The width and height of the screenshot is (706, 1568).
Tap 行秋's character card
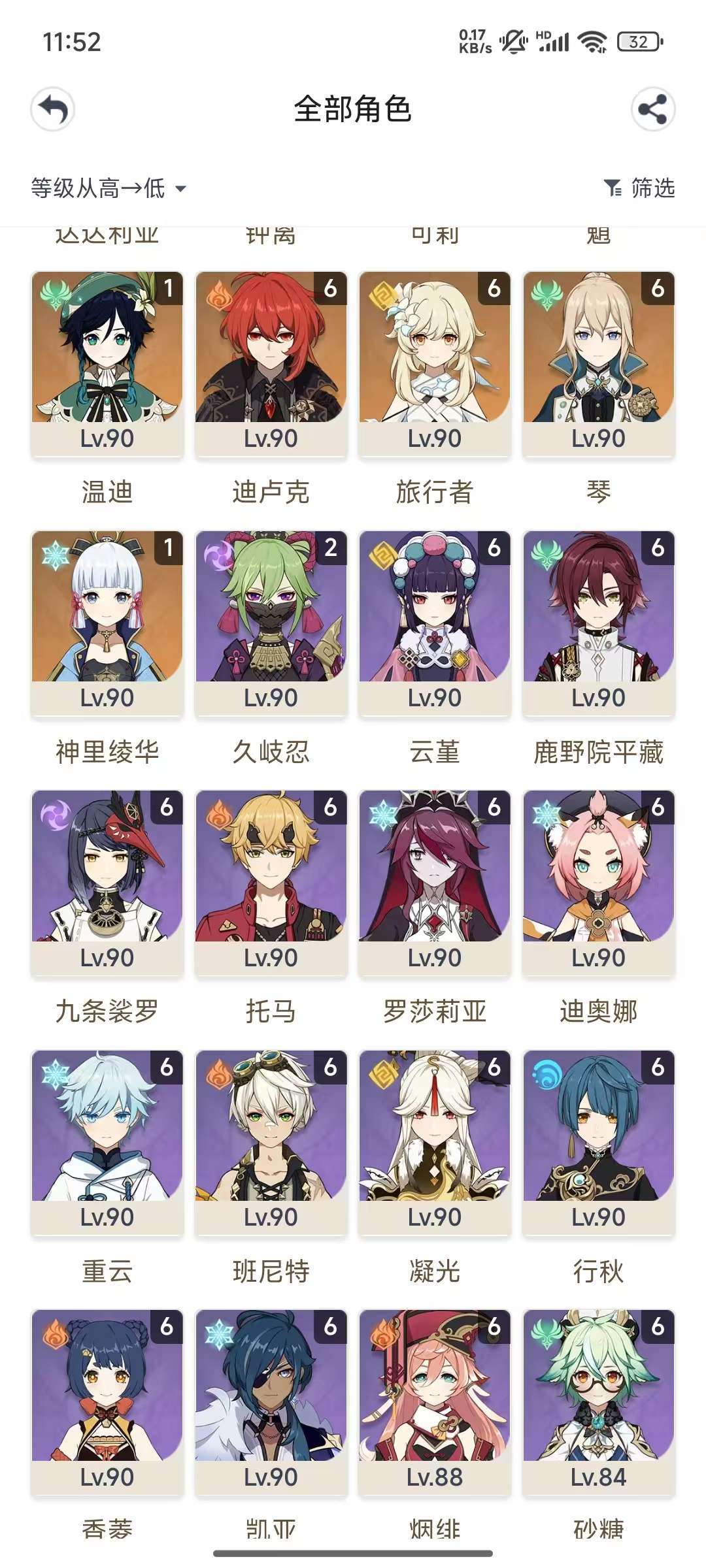click(x=599, y=1143)
